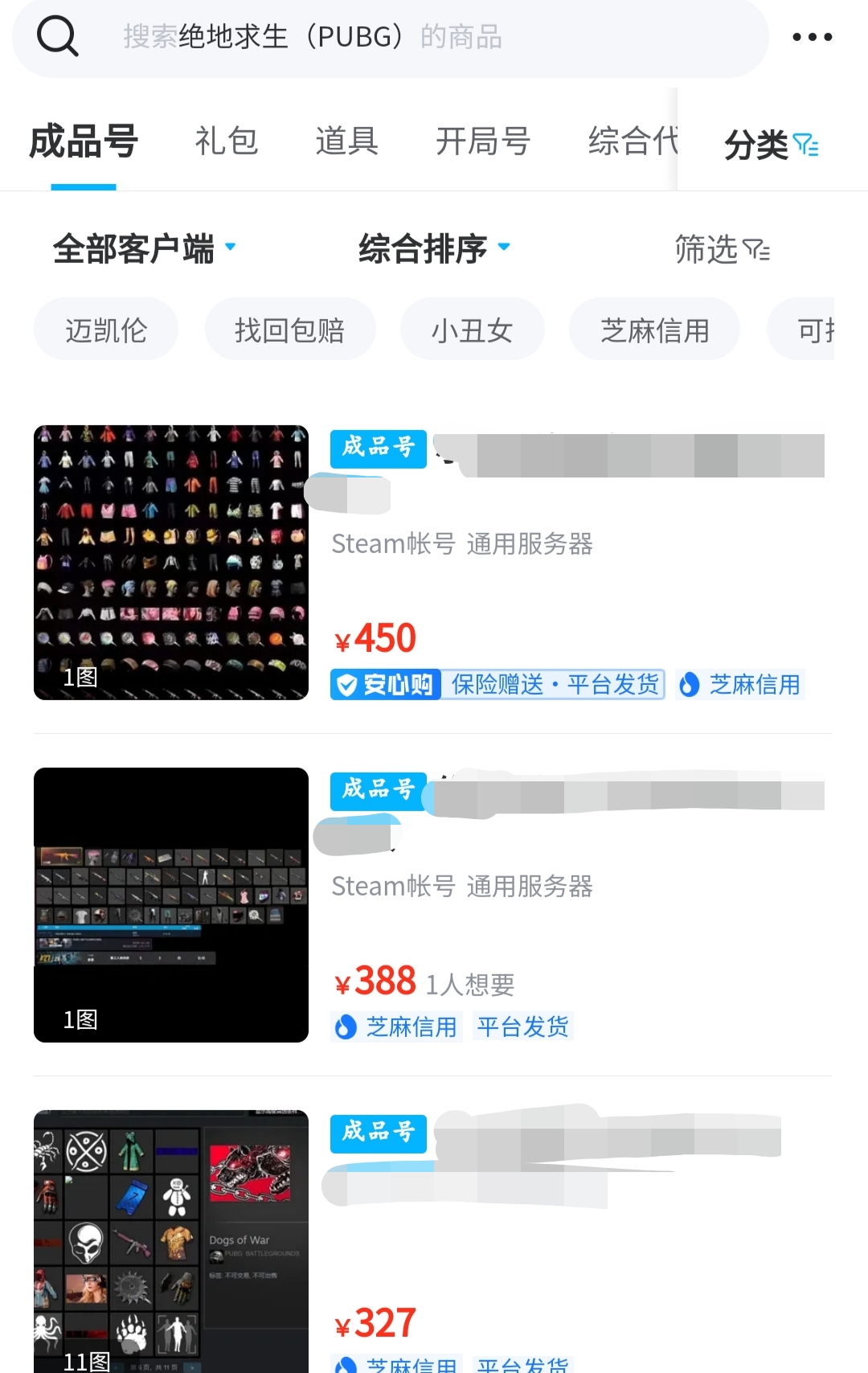This screenshot has width=868, height=1373.
Task: Select the 小丑女 filter chip
Action: 472,330
